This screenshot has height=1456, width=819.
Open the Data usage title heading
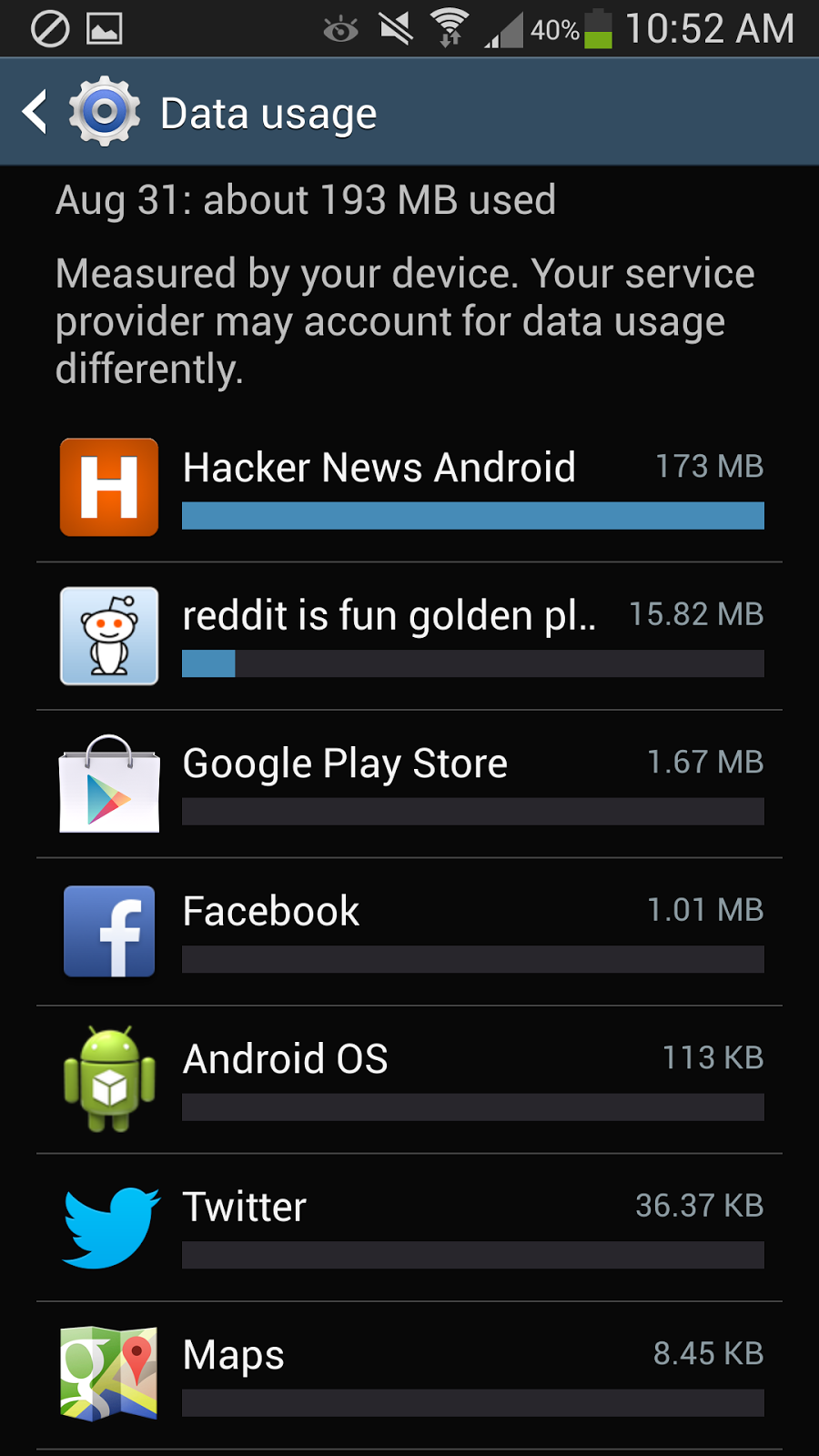tap(268, 111)
